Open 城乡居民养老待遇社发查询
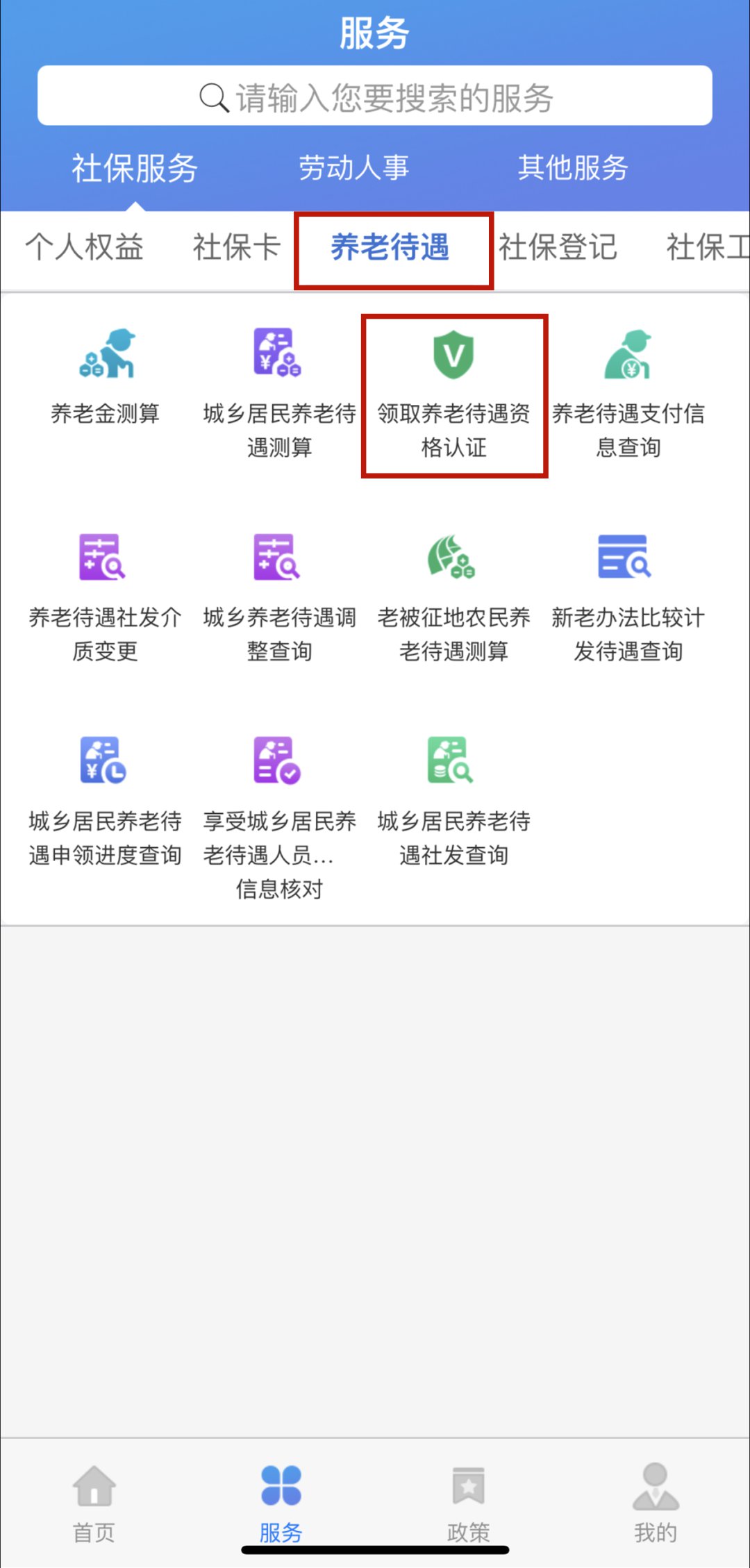Image resolution: width=750 pixels, height=1568 pixels. click(x=454, y=800)
